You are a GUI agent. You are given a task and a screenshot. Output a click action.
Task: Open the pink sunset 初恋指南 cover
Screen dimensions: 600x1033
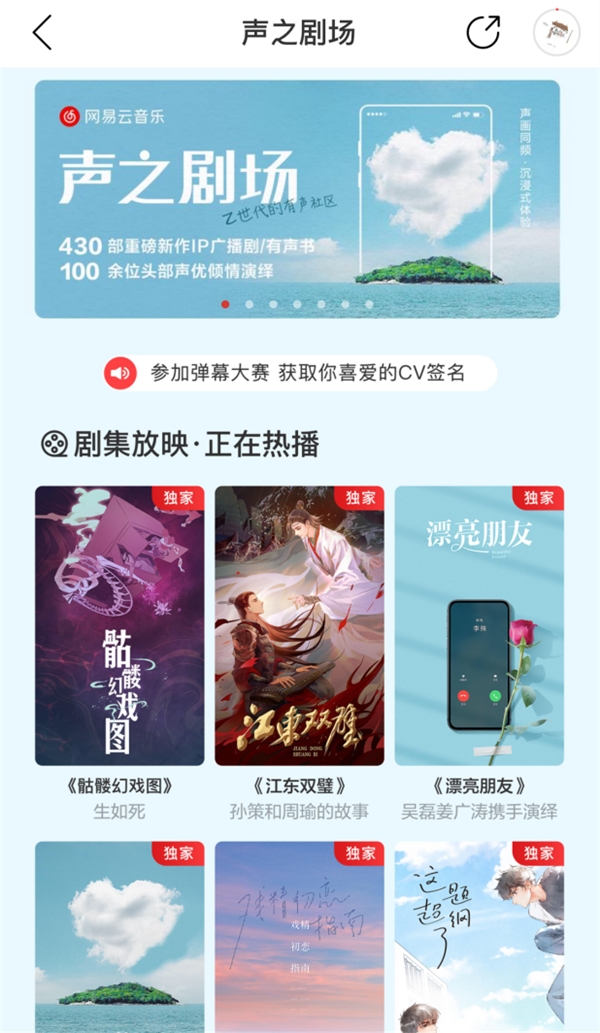pyautogui.click(x=300, y=937)
